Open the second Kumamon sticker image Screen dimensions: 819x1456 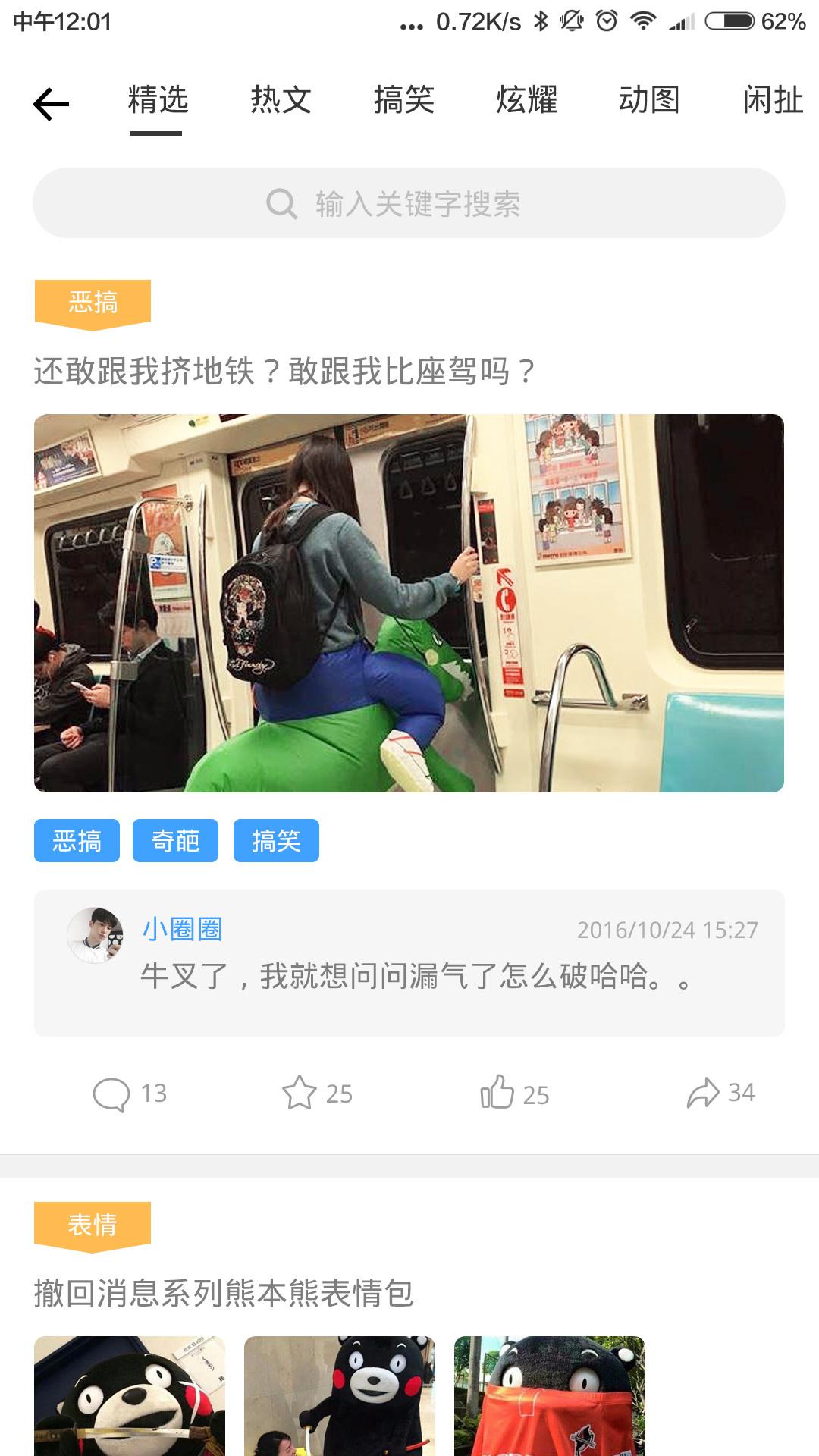click(x=340, y=1395)
